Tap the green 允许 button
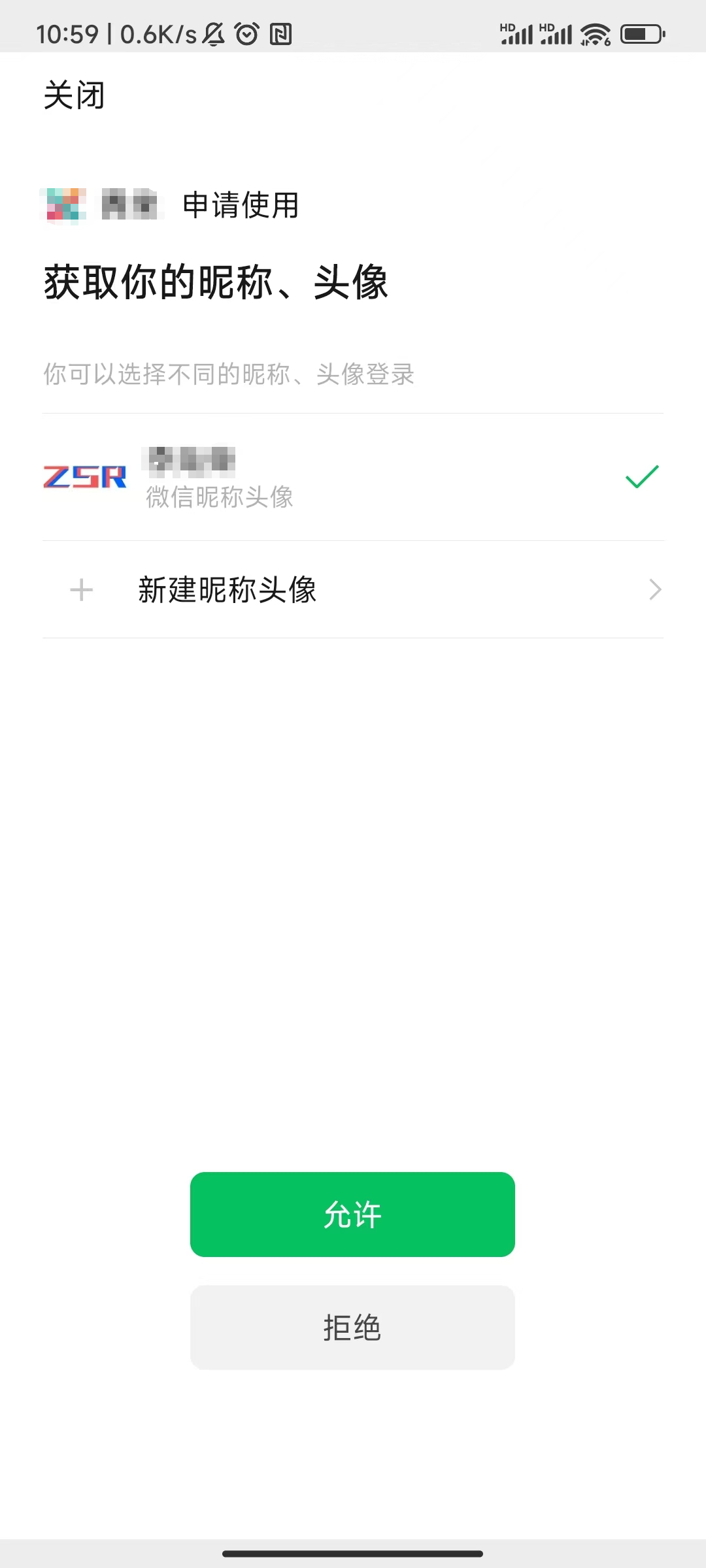This screenshot has width=706, height=1568. click(352, 1215)
